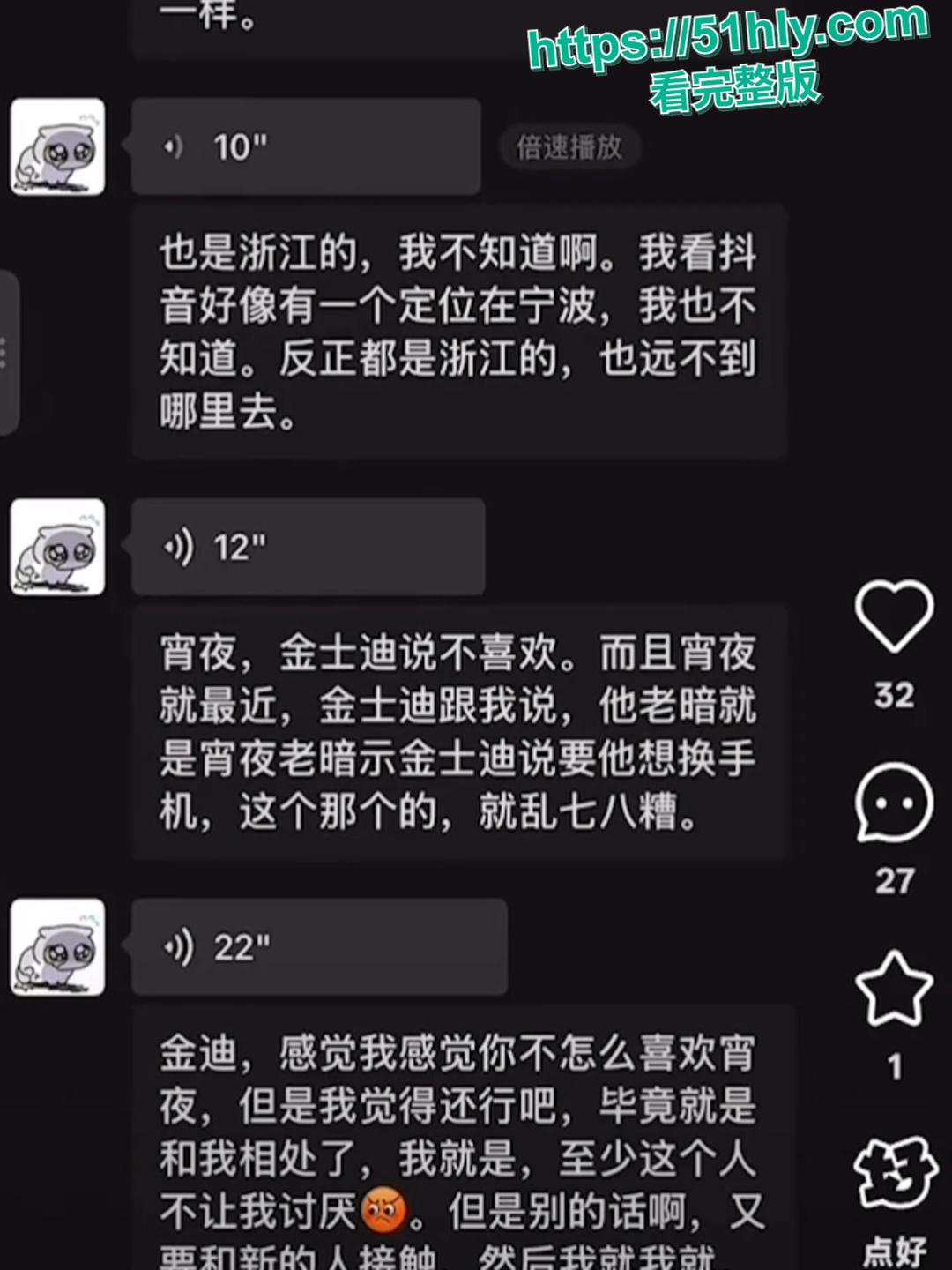Tap the 看完整版 link
This screenshot has width=952, height=1270.
(x=737, y=86)
